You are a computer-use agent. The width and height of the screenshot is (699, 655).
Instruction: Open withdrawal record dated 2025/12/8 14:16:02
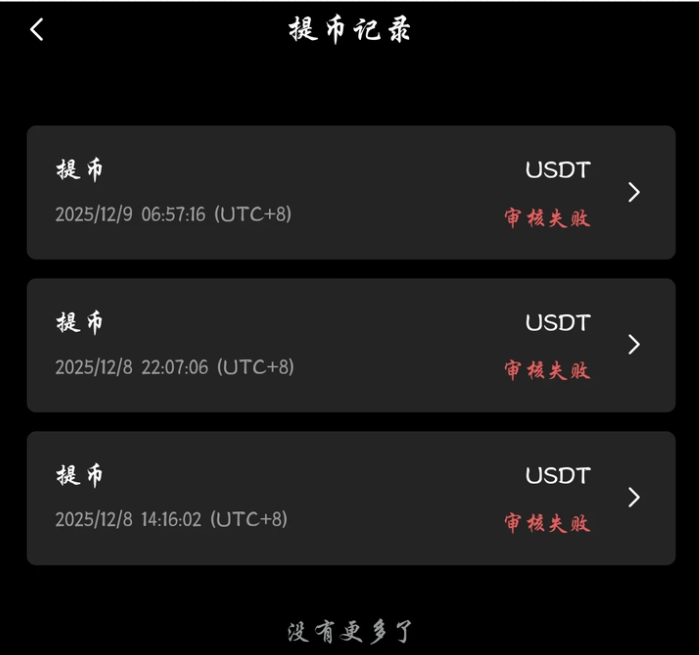[x=350, y=498]
